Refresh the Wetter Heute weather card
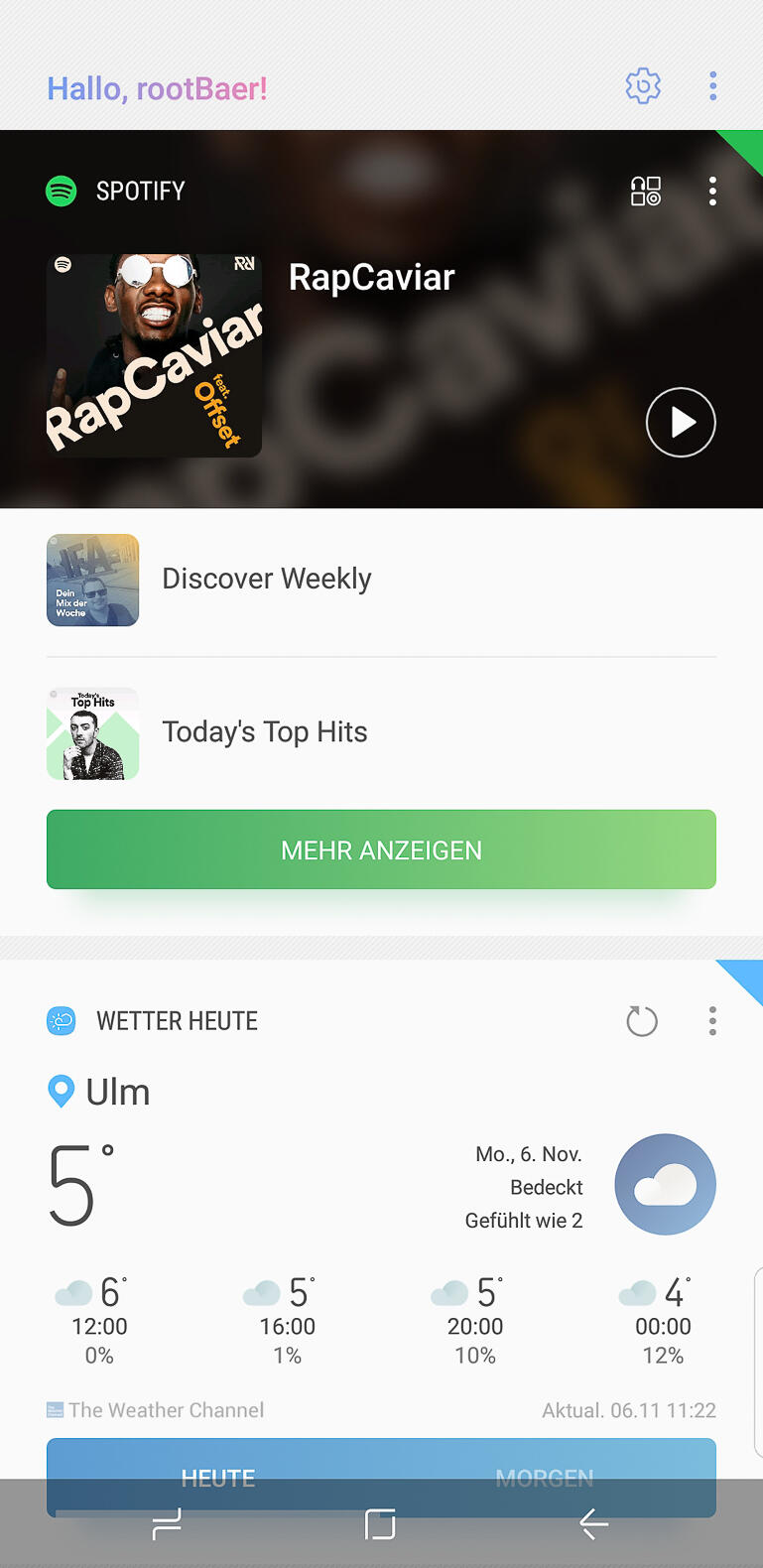The width and height of the screenshot is (763, 1568). click(x=642, y=1020)
